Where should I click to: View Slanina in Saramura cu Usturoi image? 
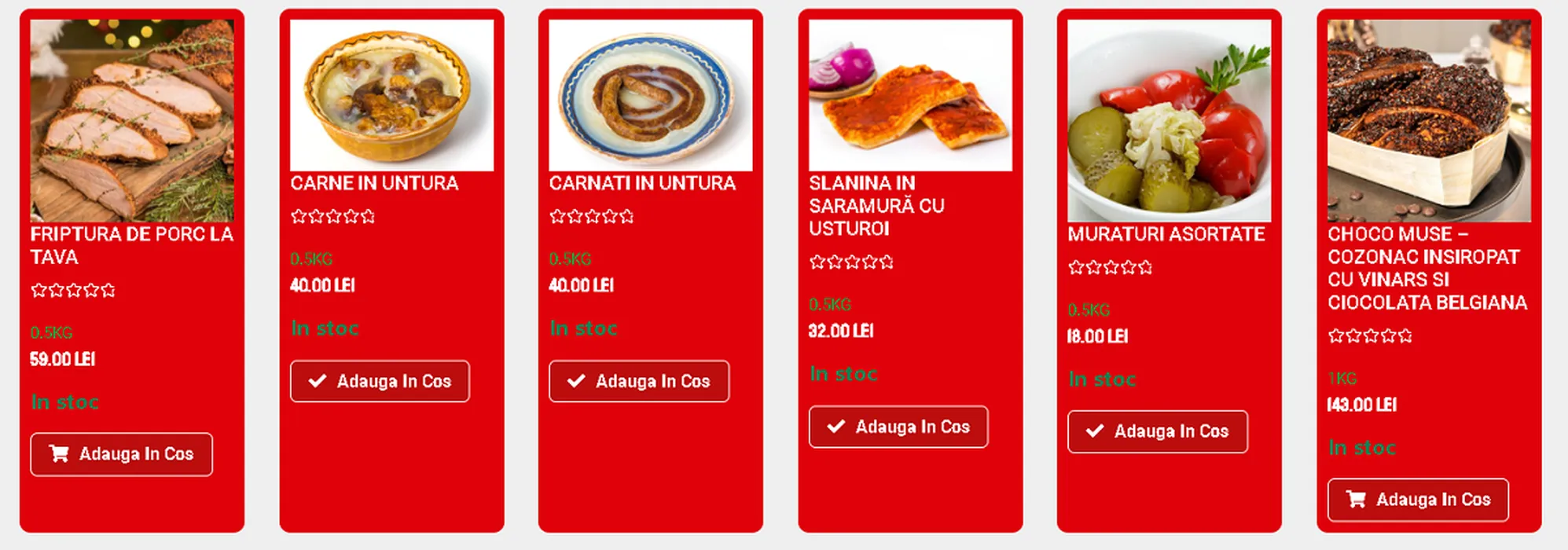coord(910,95)
